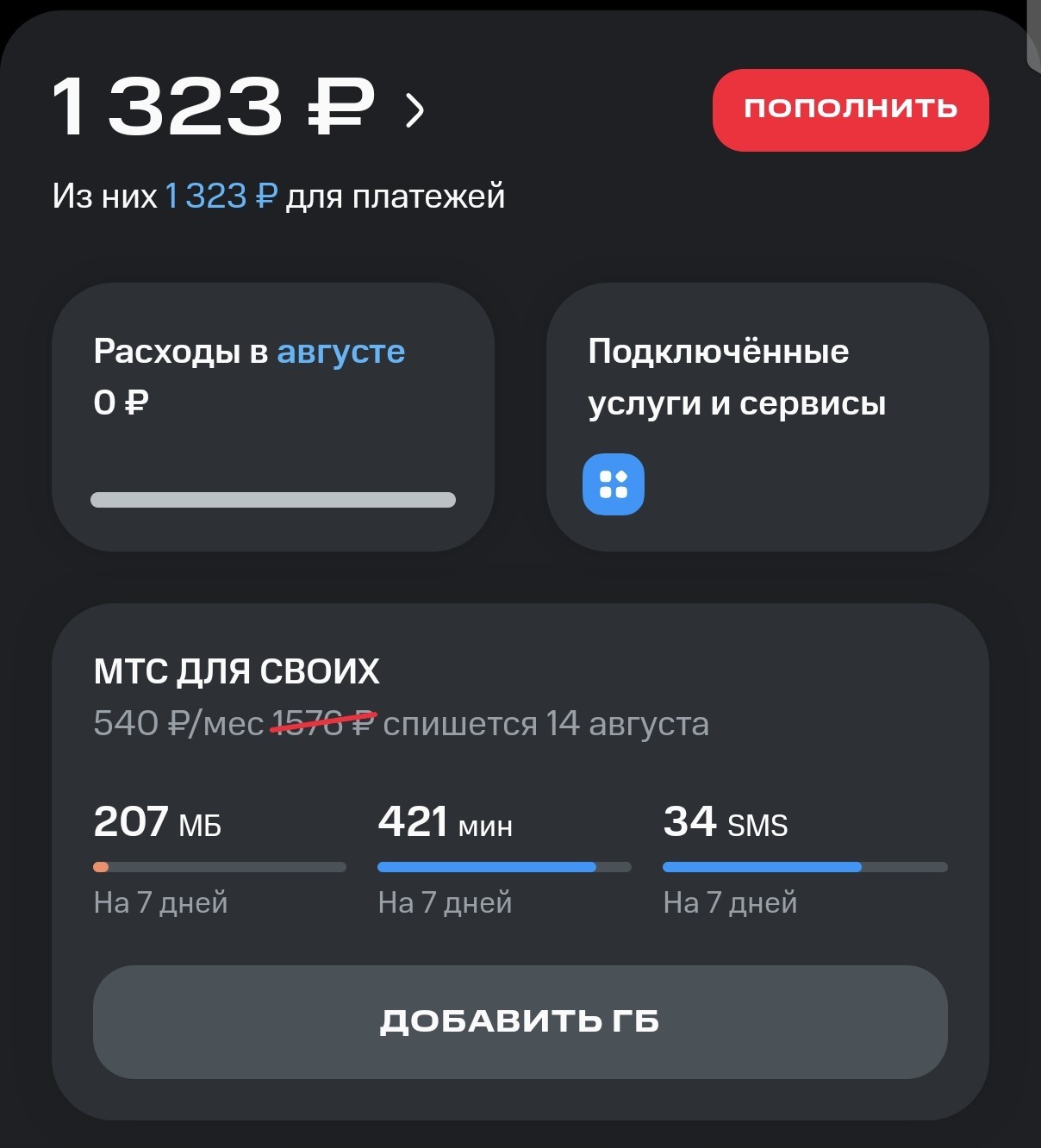Open balance details via the 1 323 ₽ chevron

(415, 109)
